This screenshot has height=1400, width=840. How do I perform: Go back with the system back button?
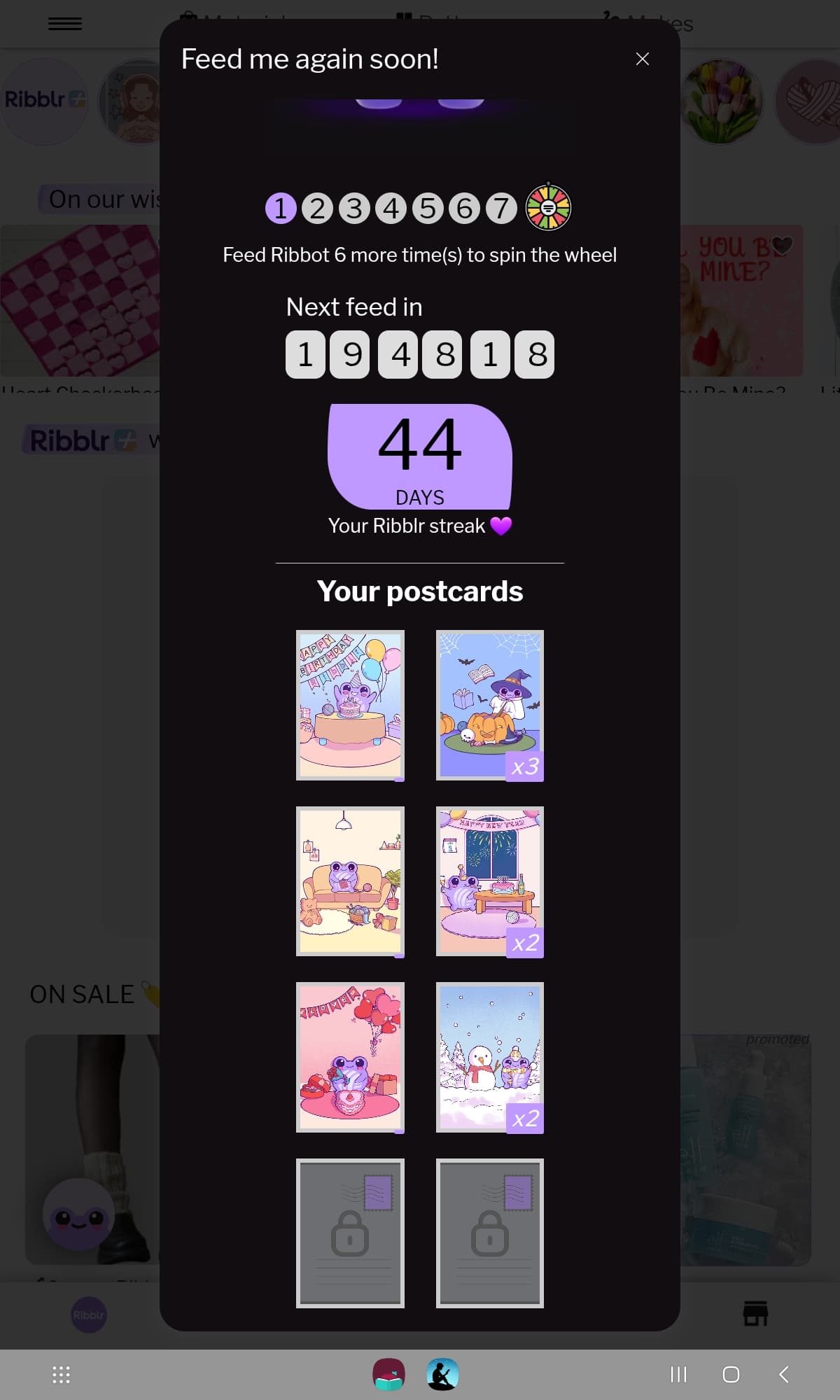click(784, 1374)
